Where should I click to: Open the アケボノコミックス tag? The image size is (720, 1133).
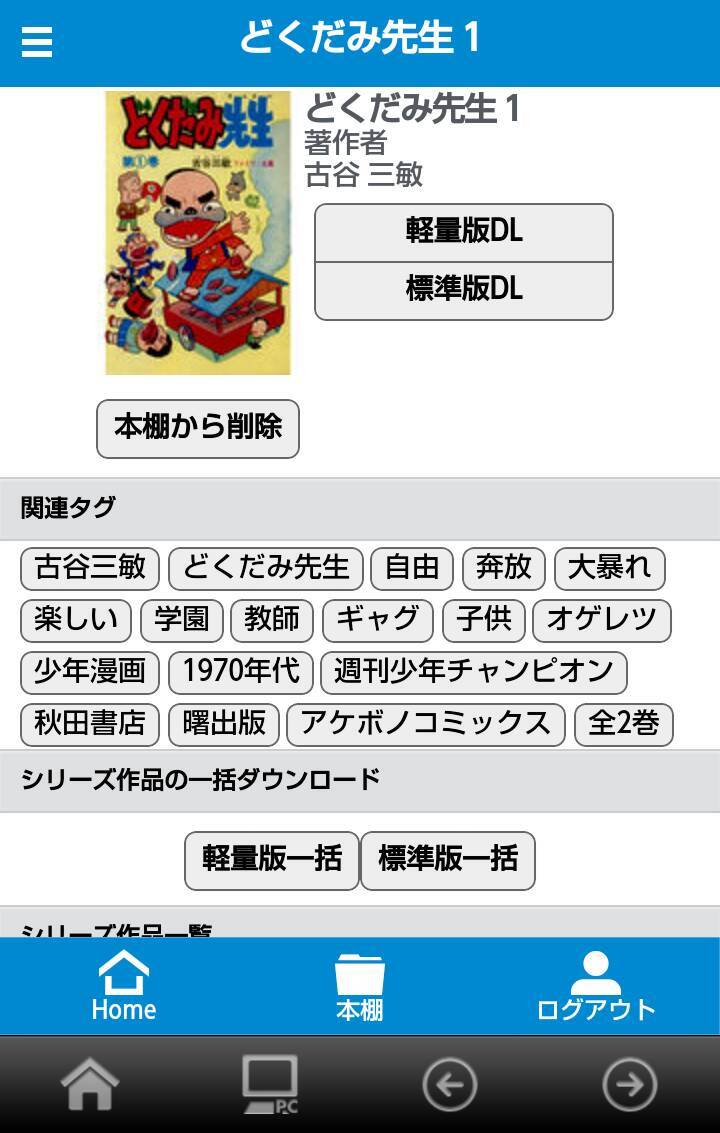pyautogui.click(x=425, y=724)
